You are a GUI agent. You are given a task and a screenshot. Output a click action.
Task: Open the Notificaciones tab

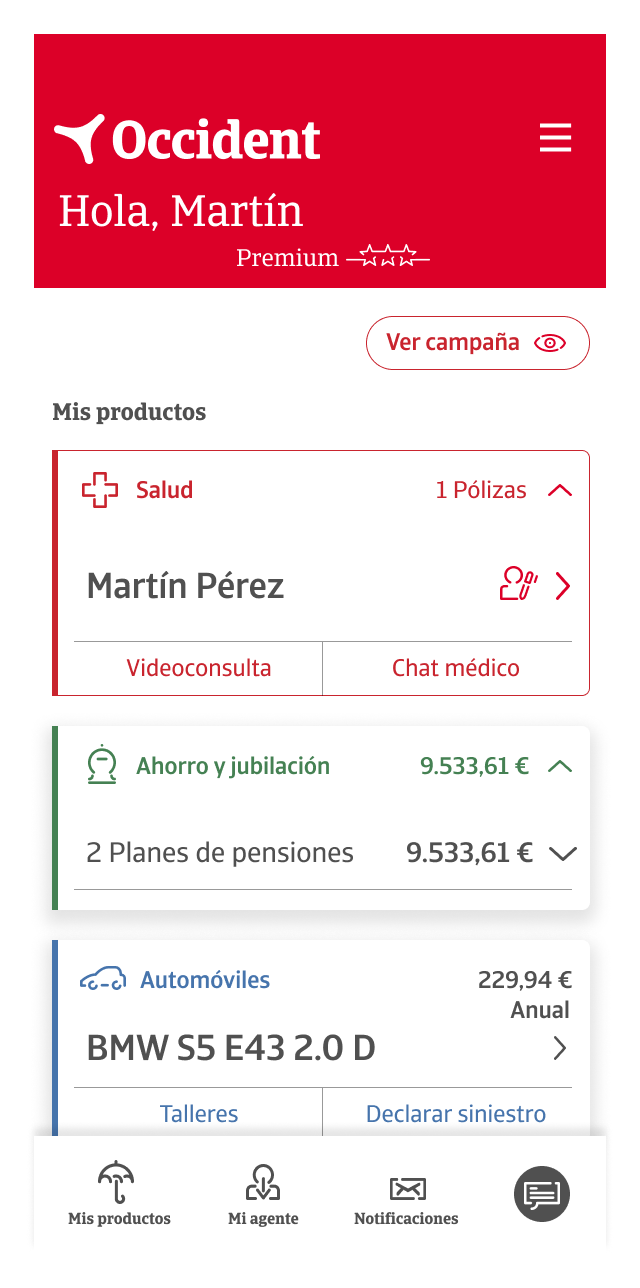point(406,1194)
